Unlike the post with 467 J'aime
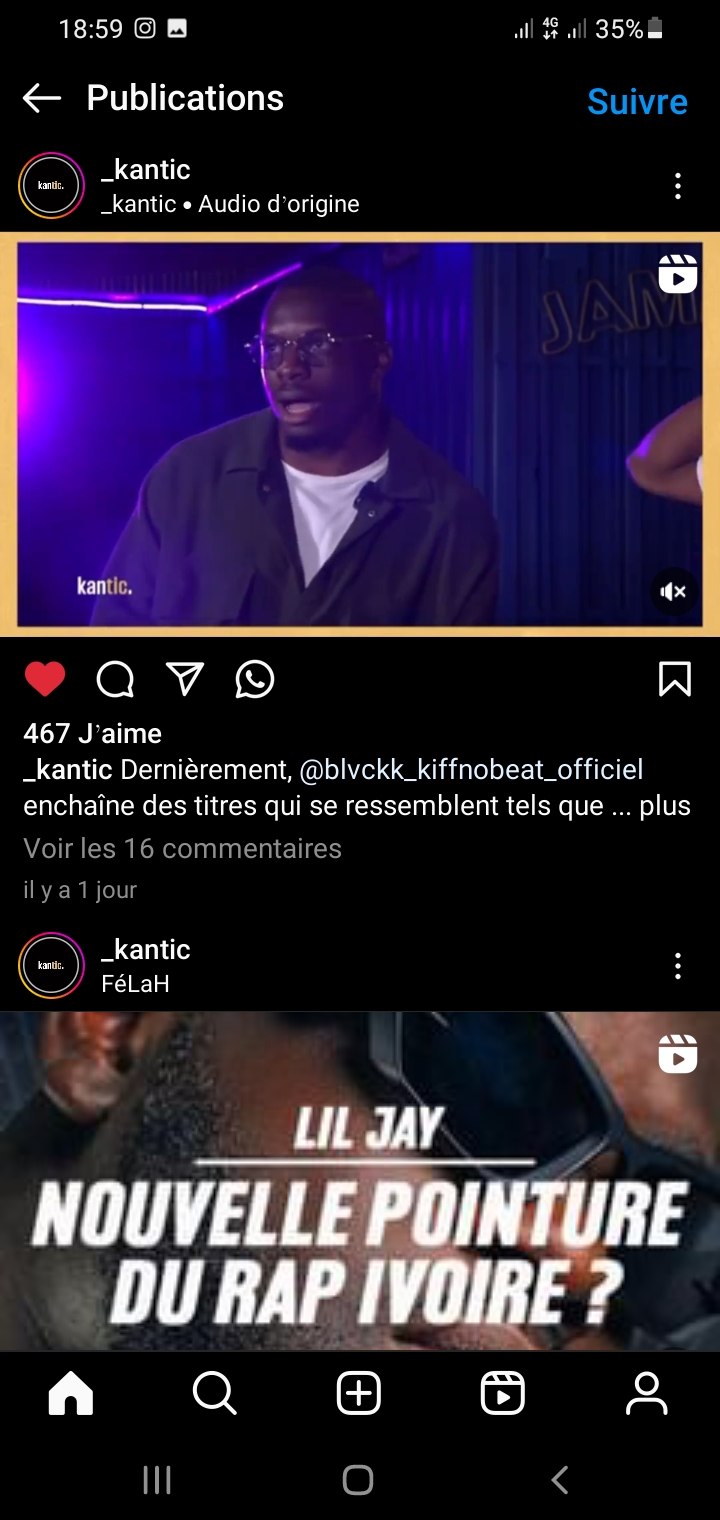Viewport: 720px width, 1520px height. point(45,679)
